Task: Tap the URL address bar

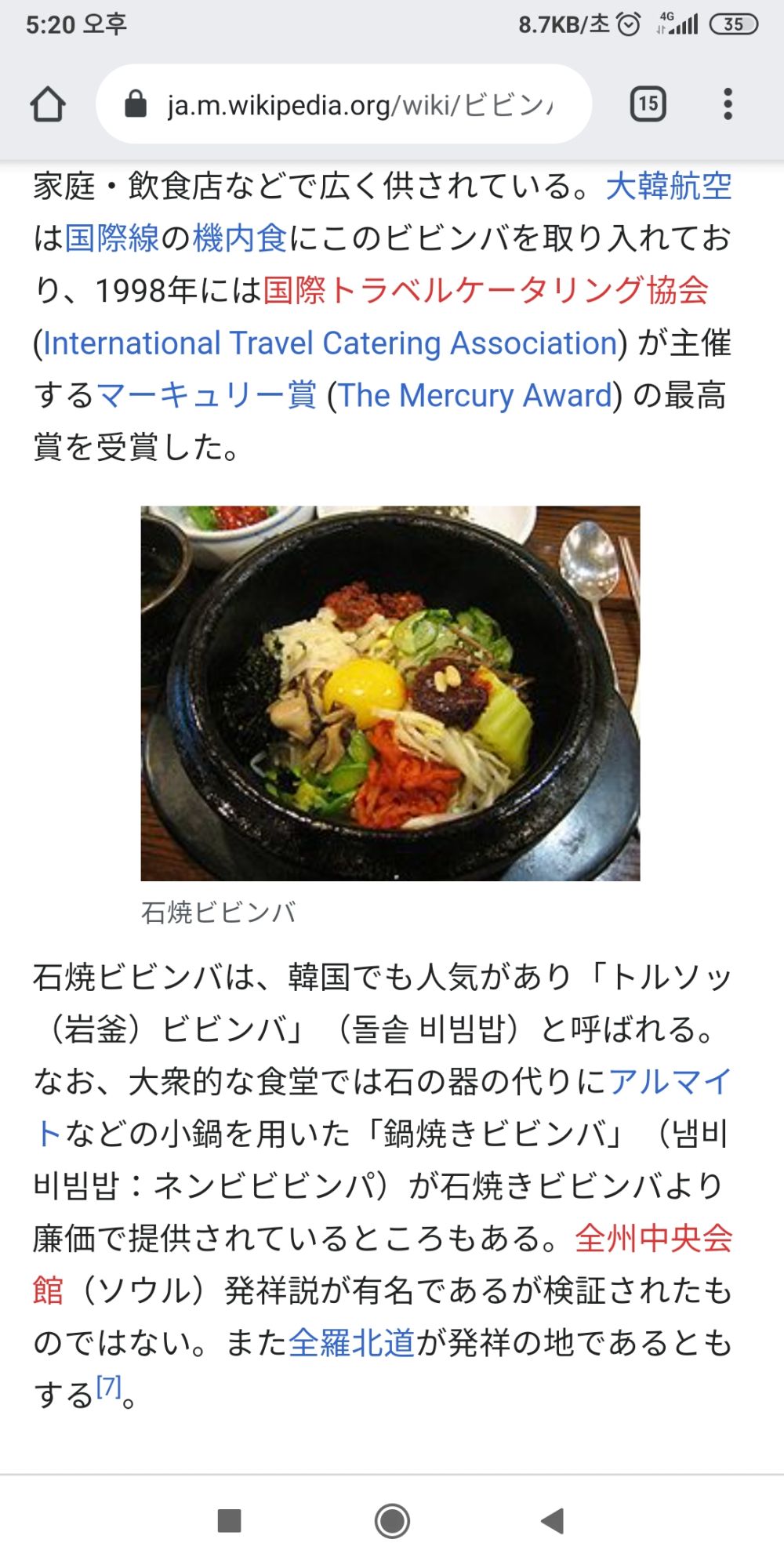Action: pos(343,103)
